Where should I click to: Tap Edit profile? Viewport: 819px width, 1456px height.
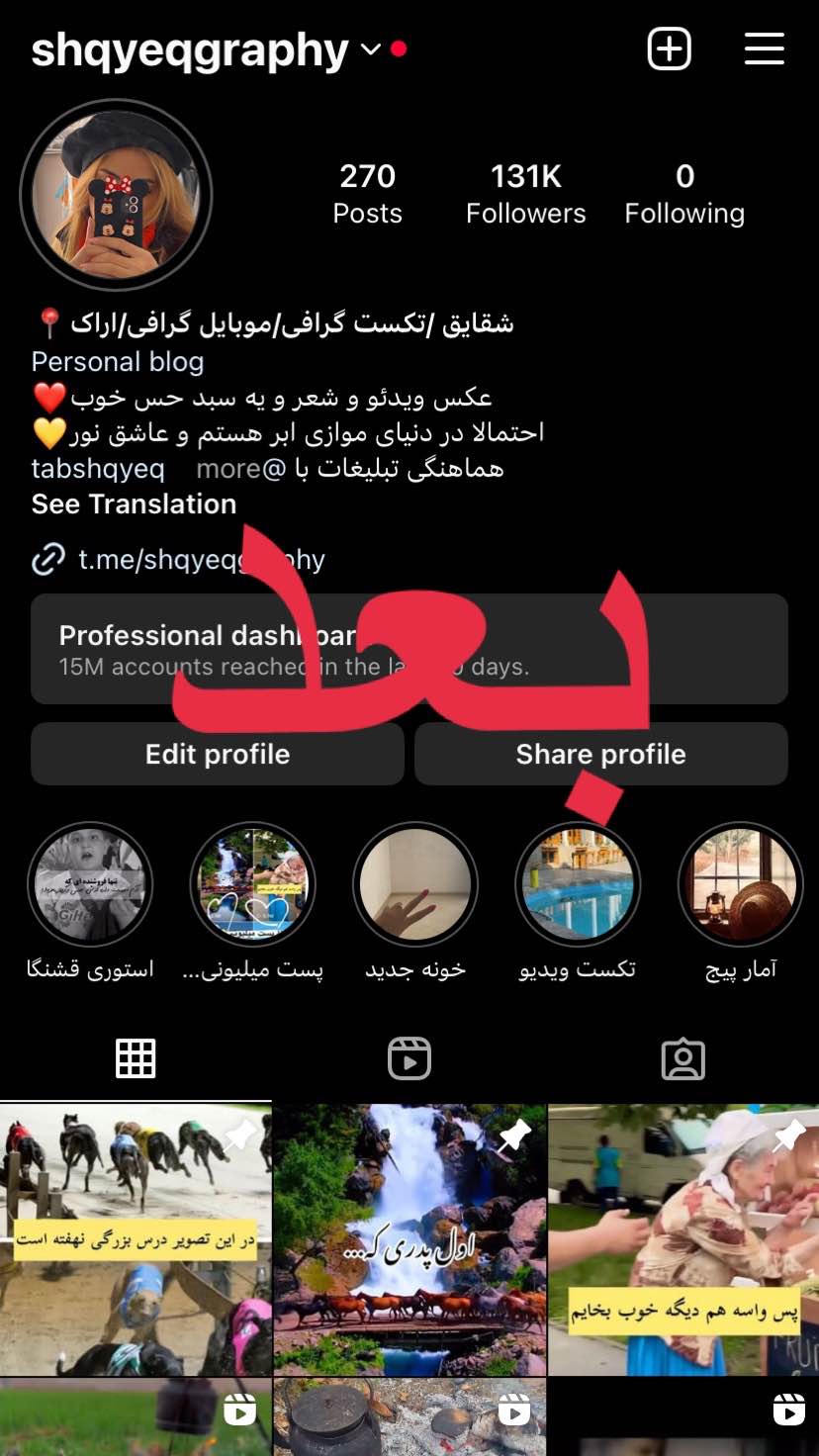[218, 754]
